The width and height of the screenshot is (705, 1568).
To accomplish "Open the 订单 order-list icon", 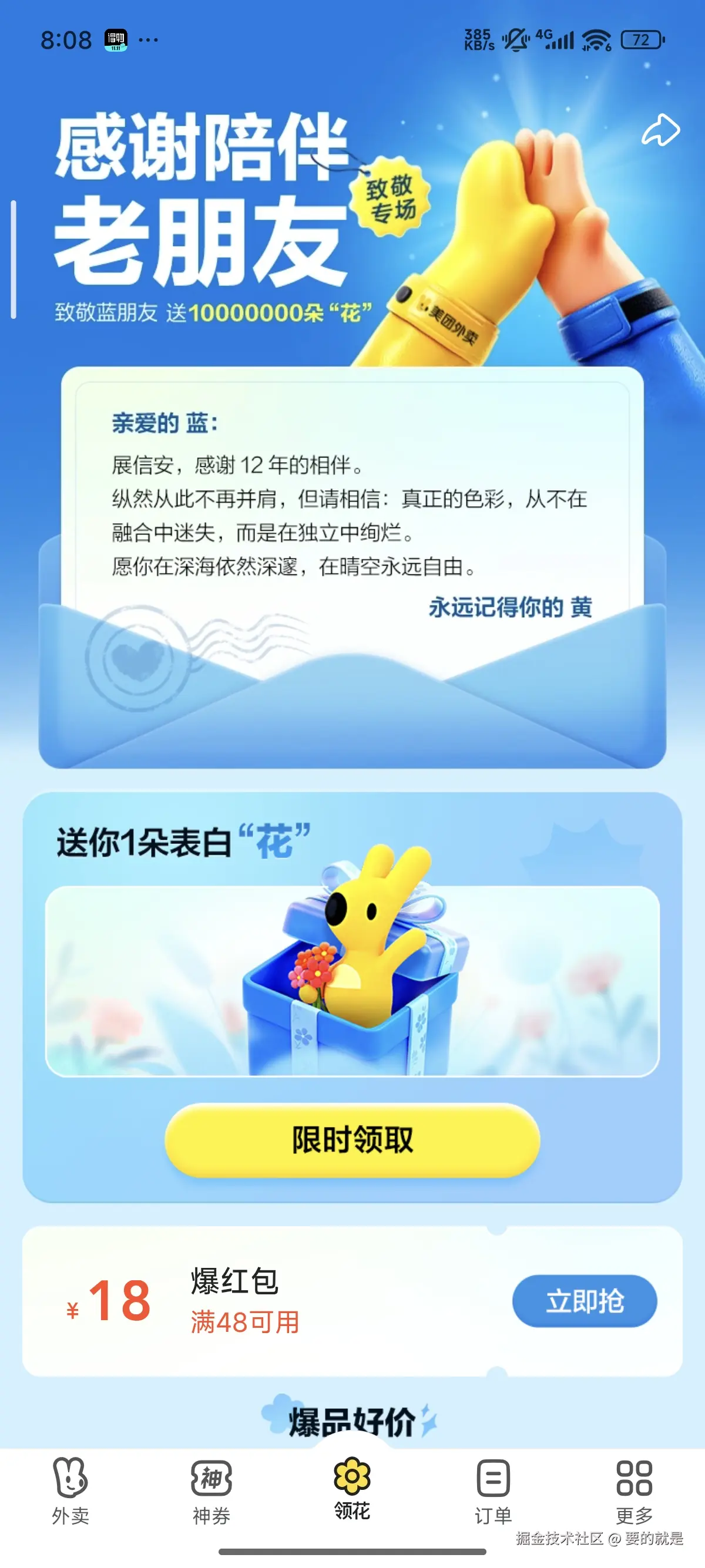I will click(493, 1478).
